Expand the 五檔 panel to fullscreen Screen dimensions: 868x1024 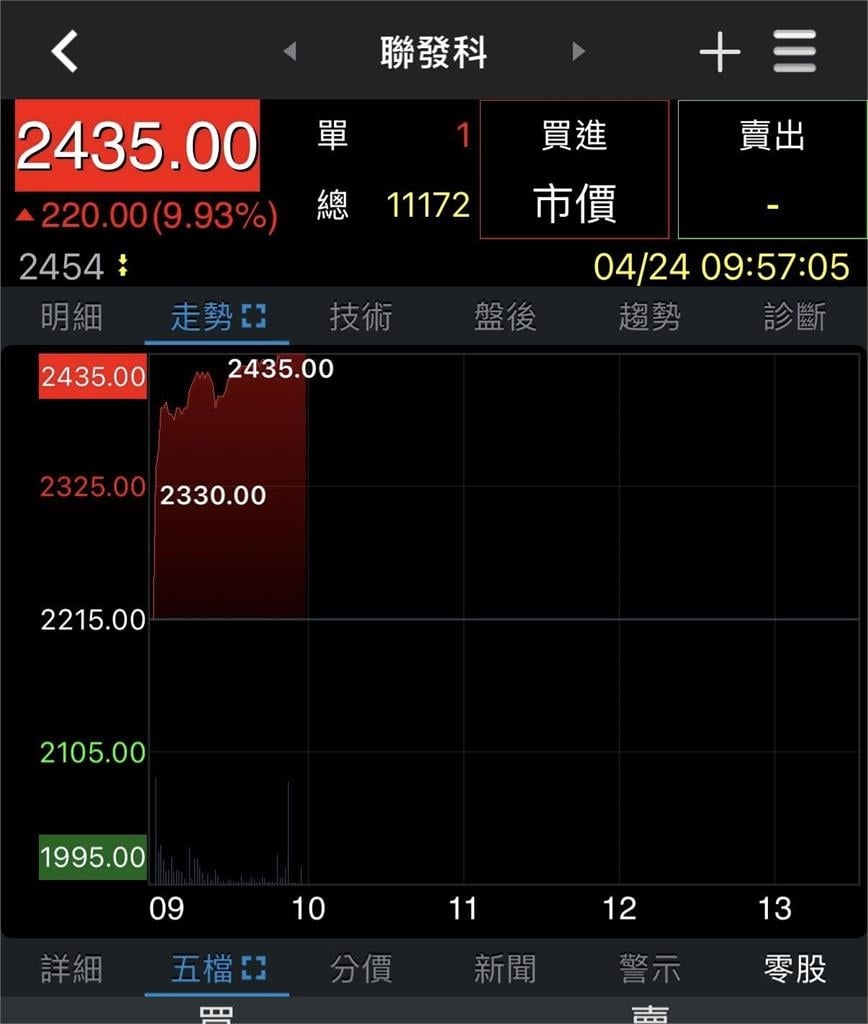[x=257, y=966]
